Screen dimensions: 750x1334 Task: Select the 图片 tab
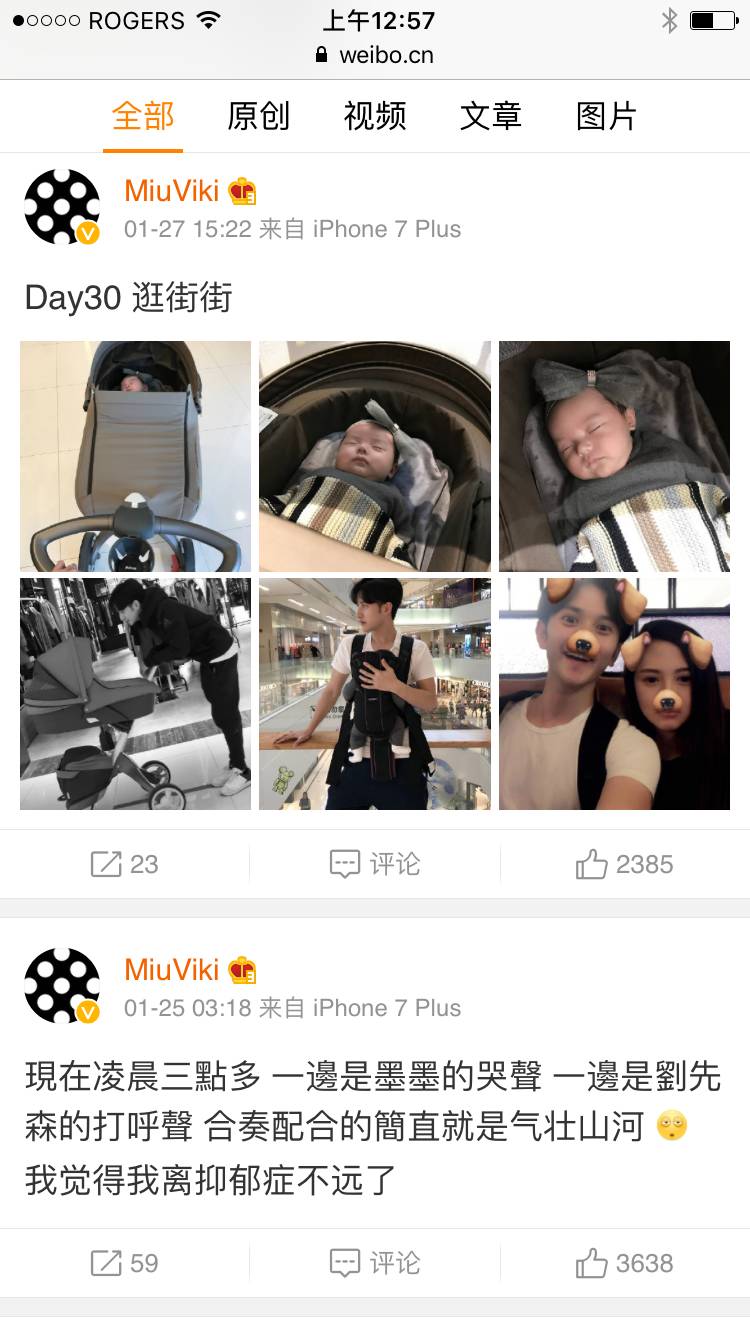click(x=607, y=117)
